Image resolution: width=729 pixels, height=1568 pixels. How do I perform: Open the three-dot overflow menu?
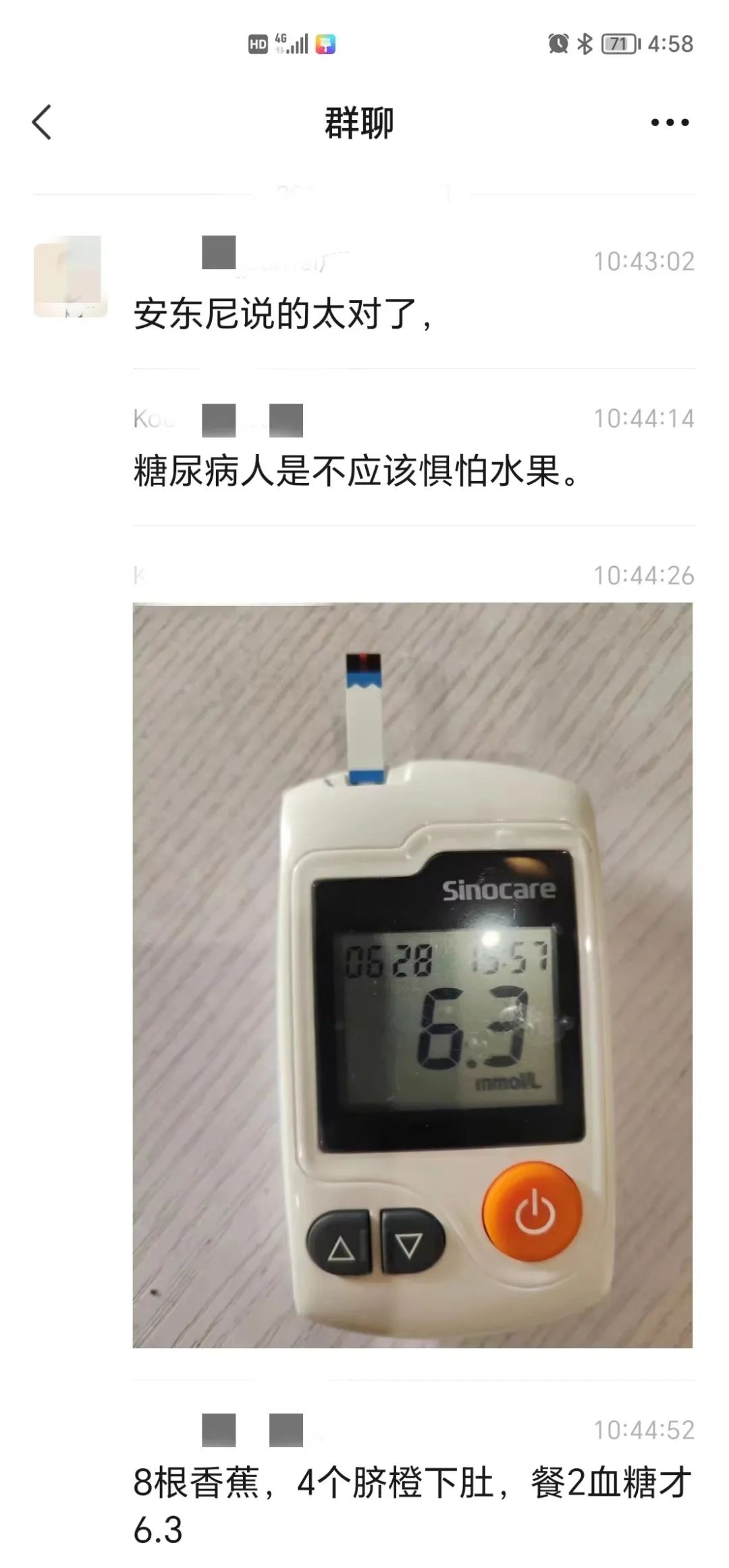[670, 123]
